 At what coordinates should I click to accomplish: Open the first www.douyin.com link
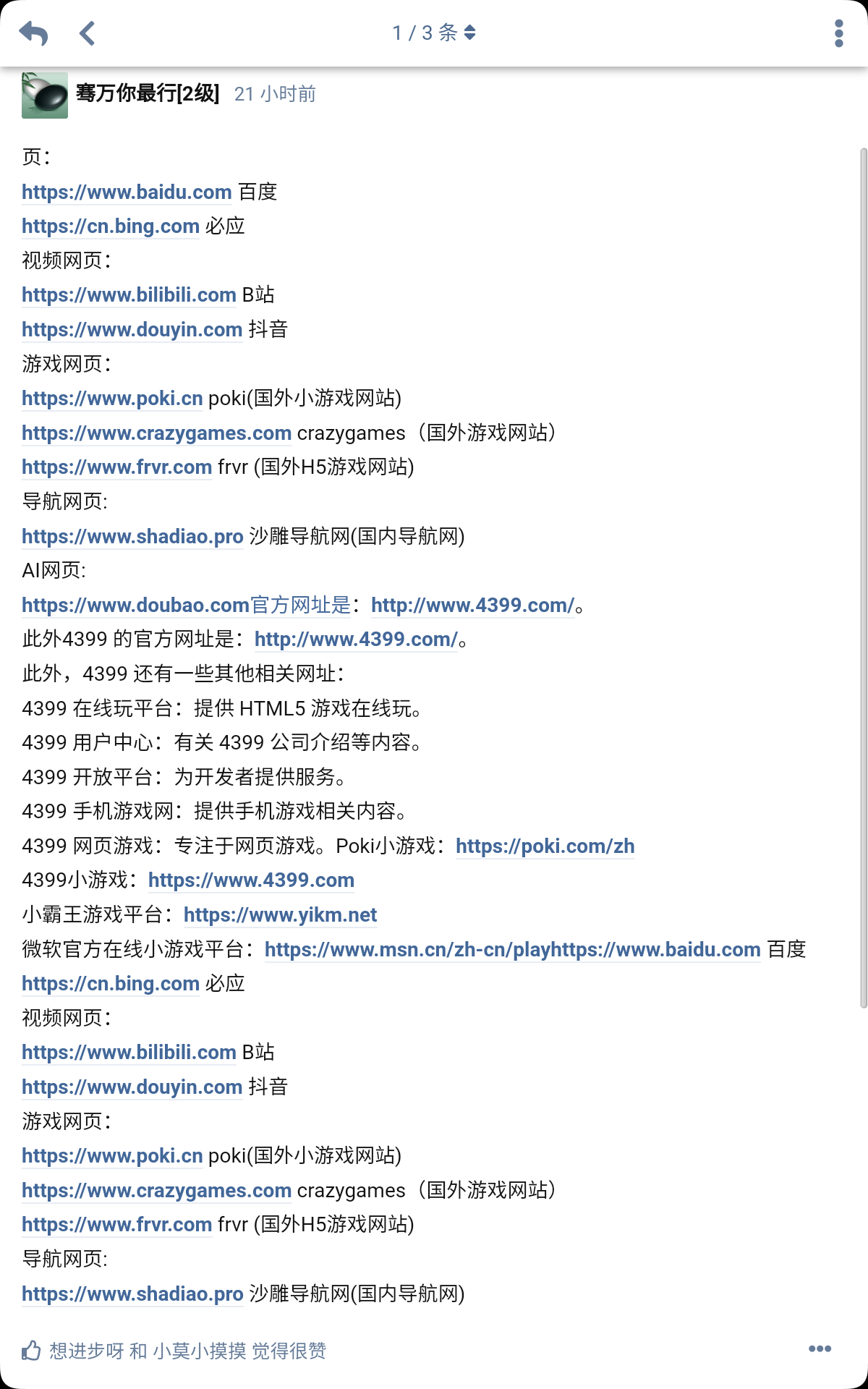[x=132, y=330]
